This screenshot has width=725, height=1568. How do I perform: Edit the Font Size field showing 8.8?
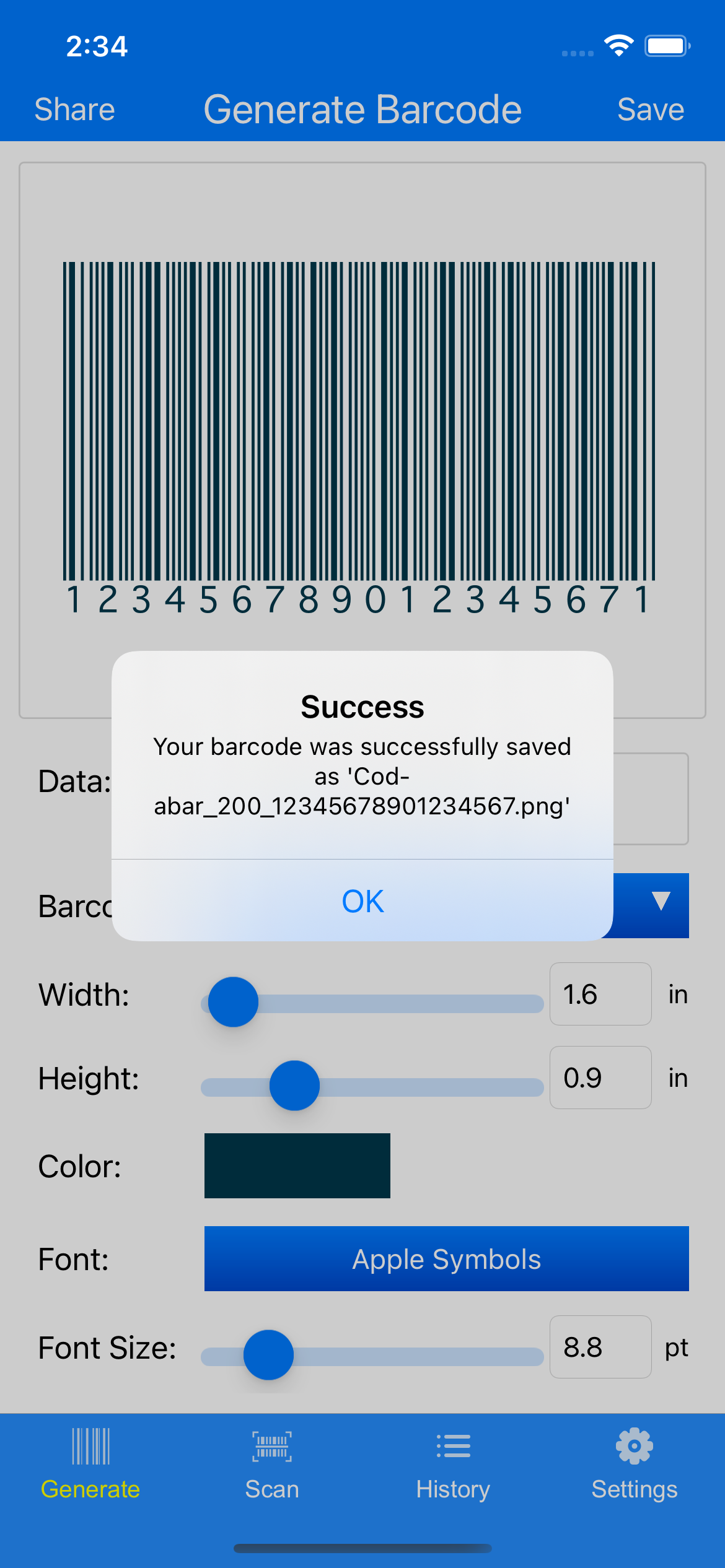click(600, 1348)
